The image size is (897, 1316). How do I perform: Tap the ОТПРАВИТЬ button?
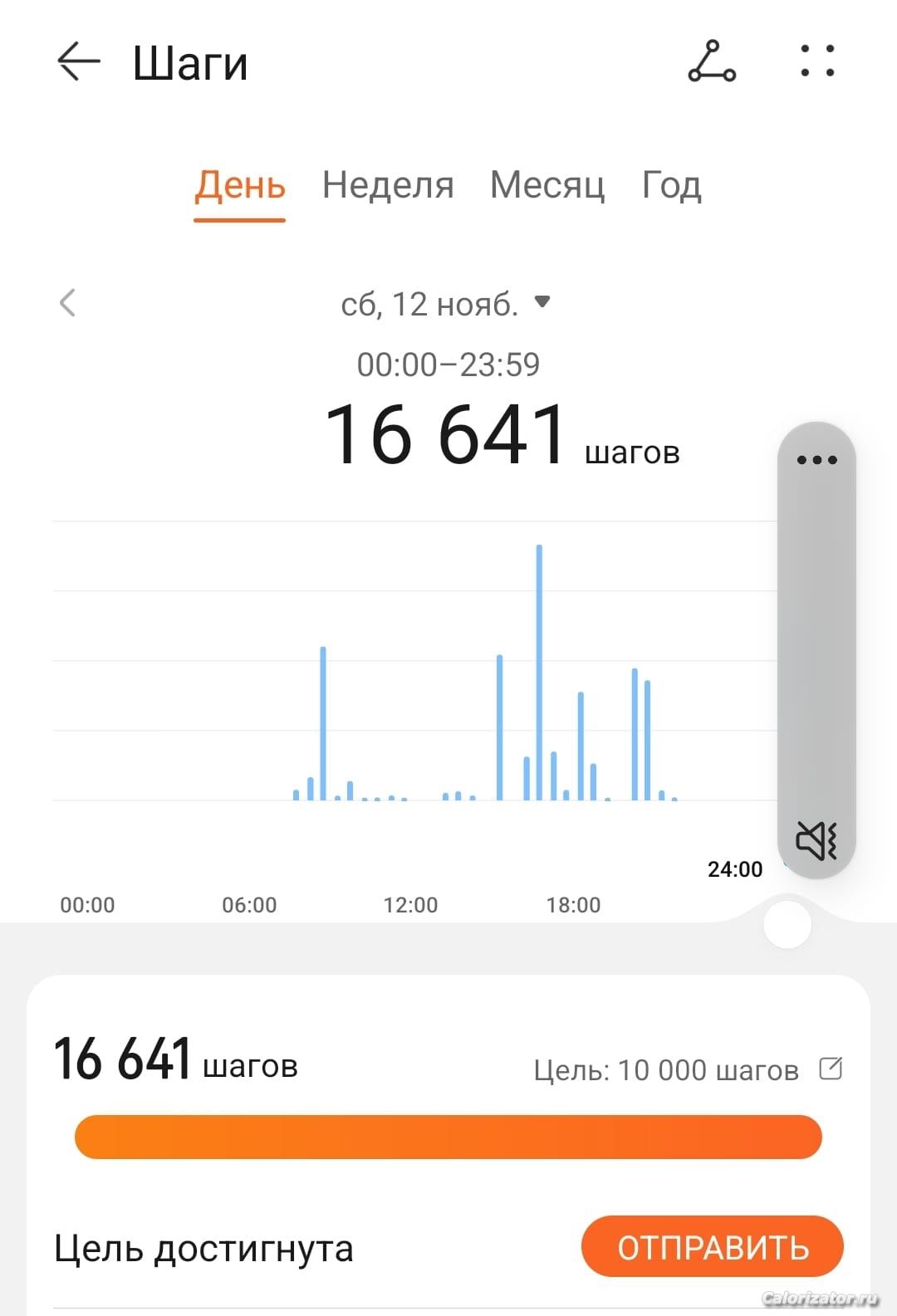[x=713, y=1247]
